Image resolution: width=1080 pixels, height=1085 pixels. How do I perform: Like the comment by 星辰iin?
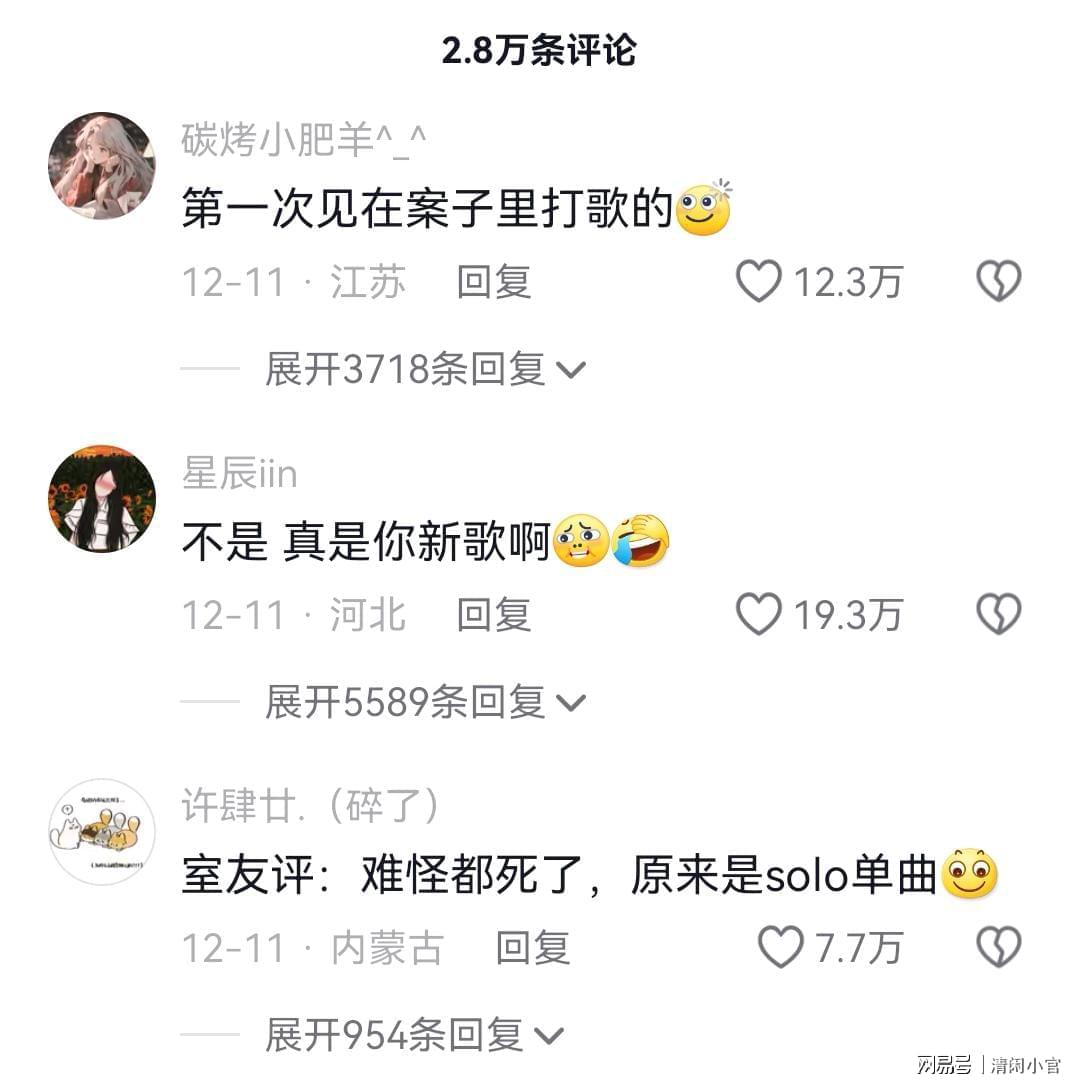click(759, 615)
